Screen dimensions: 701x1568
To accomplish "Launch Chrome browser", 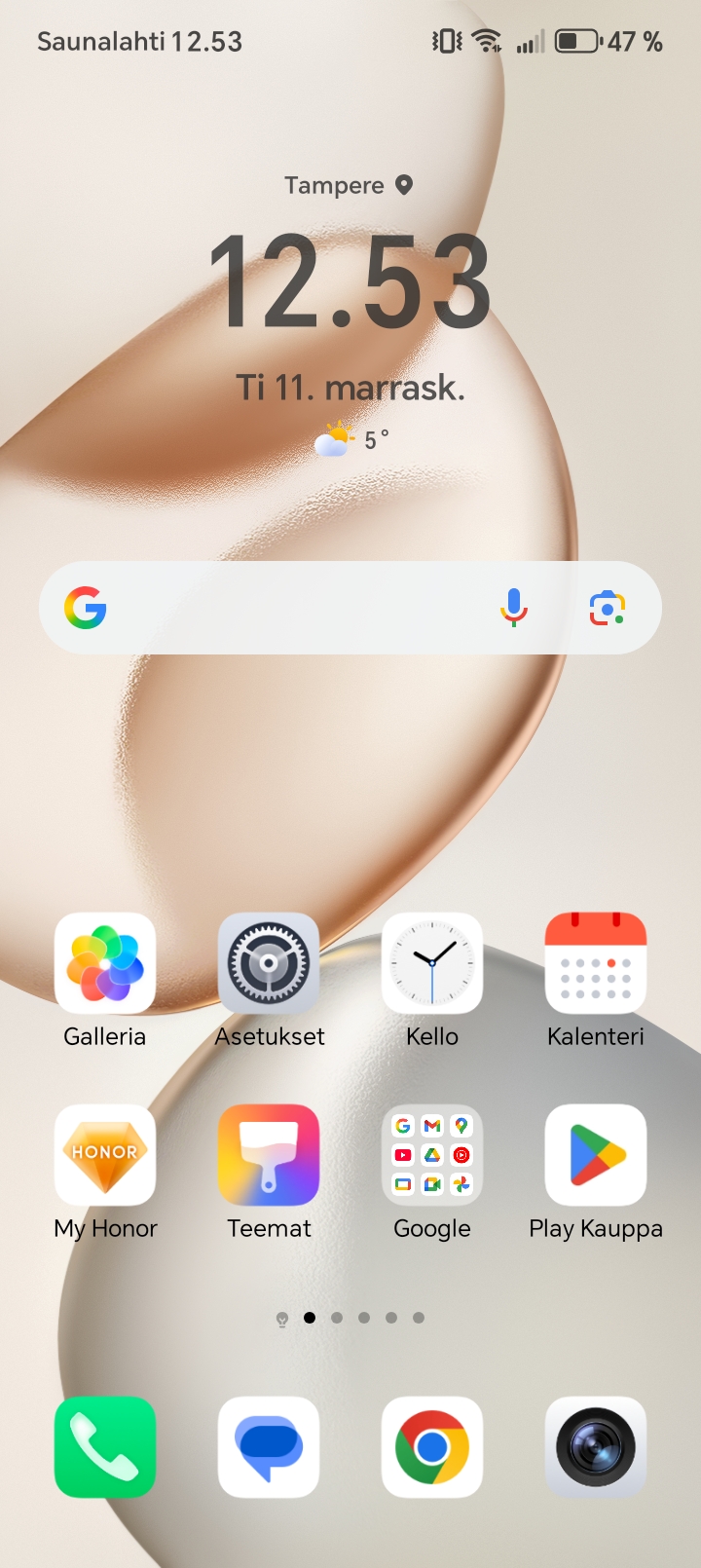I will [432, 1447].
